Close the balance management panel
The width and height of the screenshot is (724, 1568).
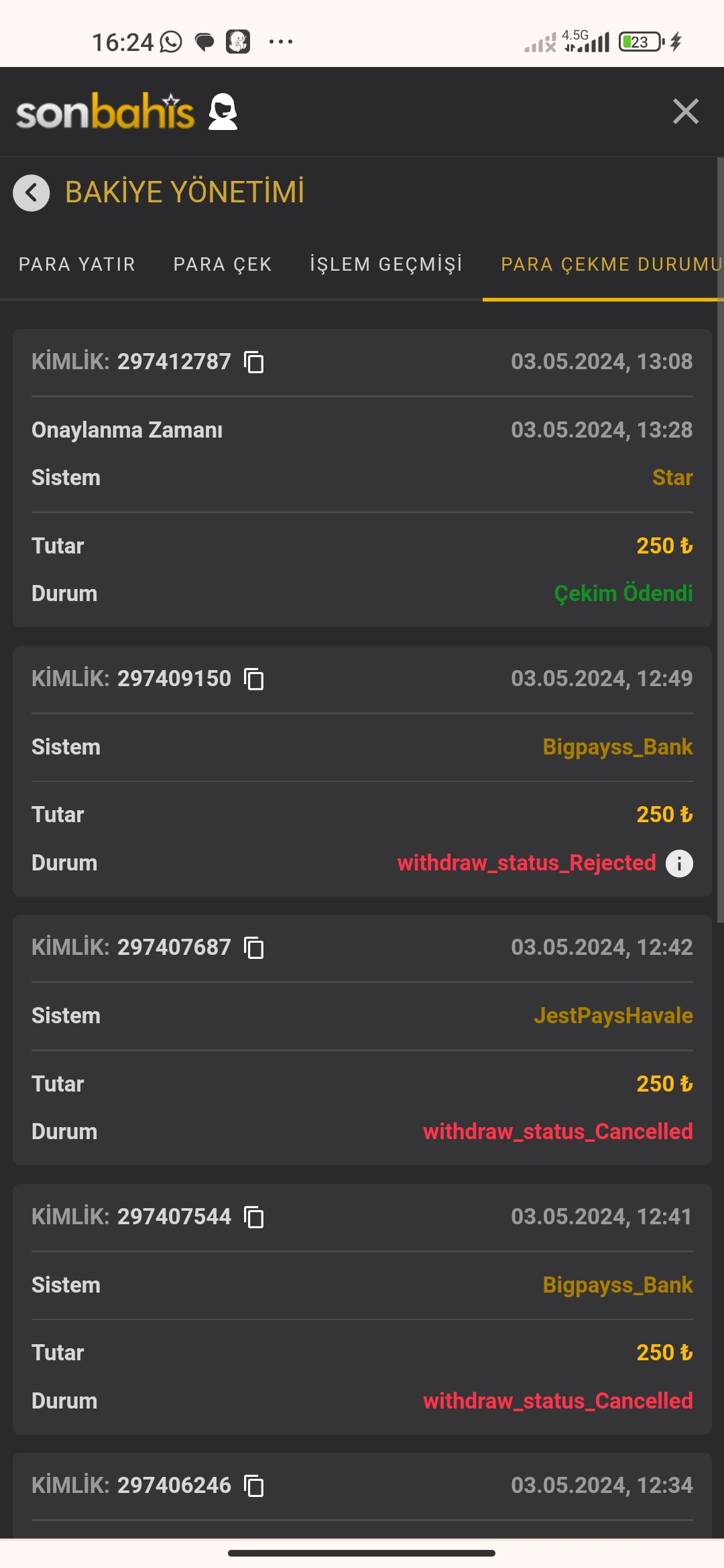point(685,111)
